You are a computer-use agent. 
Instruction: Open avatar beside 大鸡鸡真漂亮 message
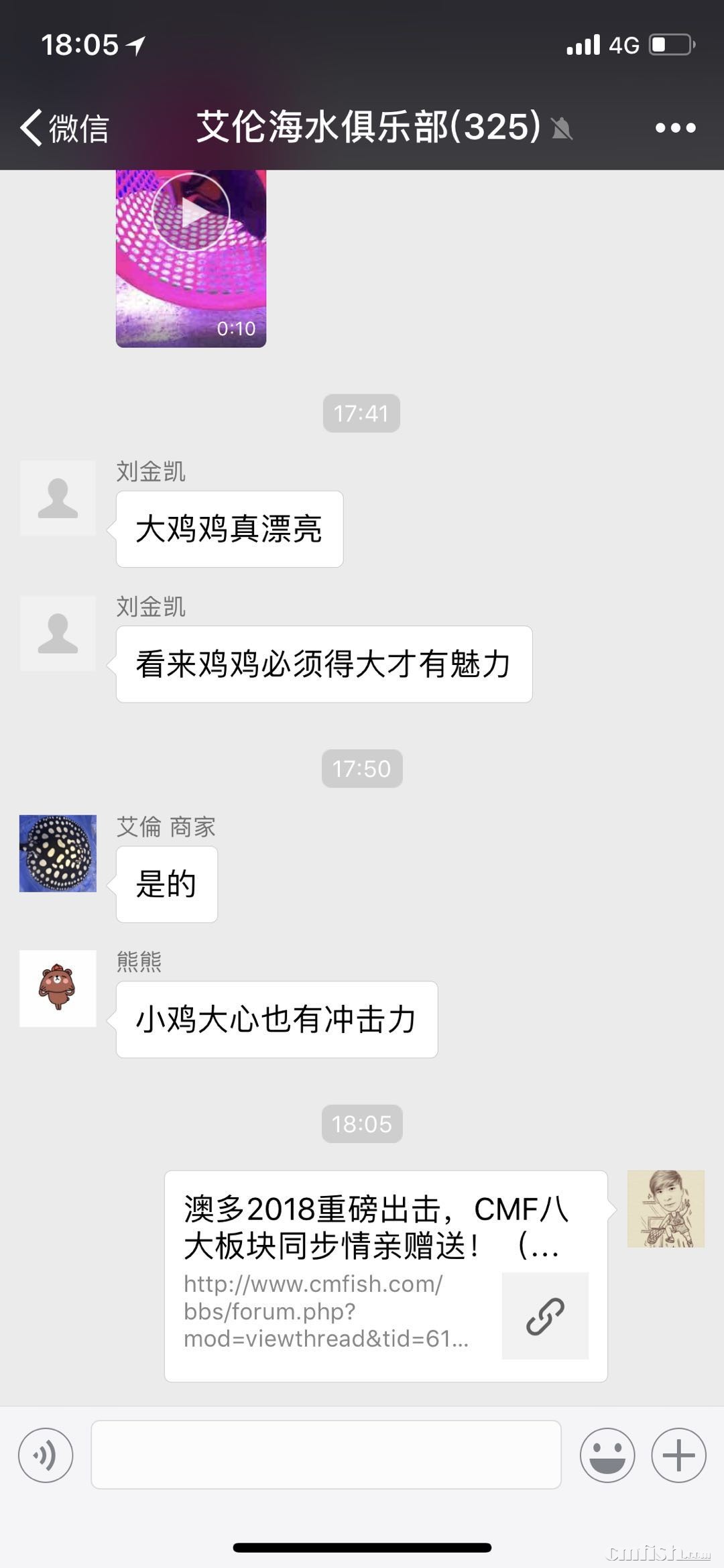pyautogui.click(x=58, y=498)
